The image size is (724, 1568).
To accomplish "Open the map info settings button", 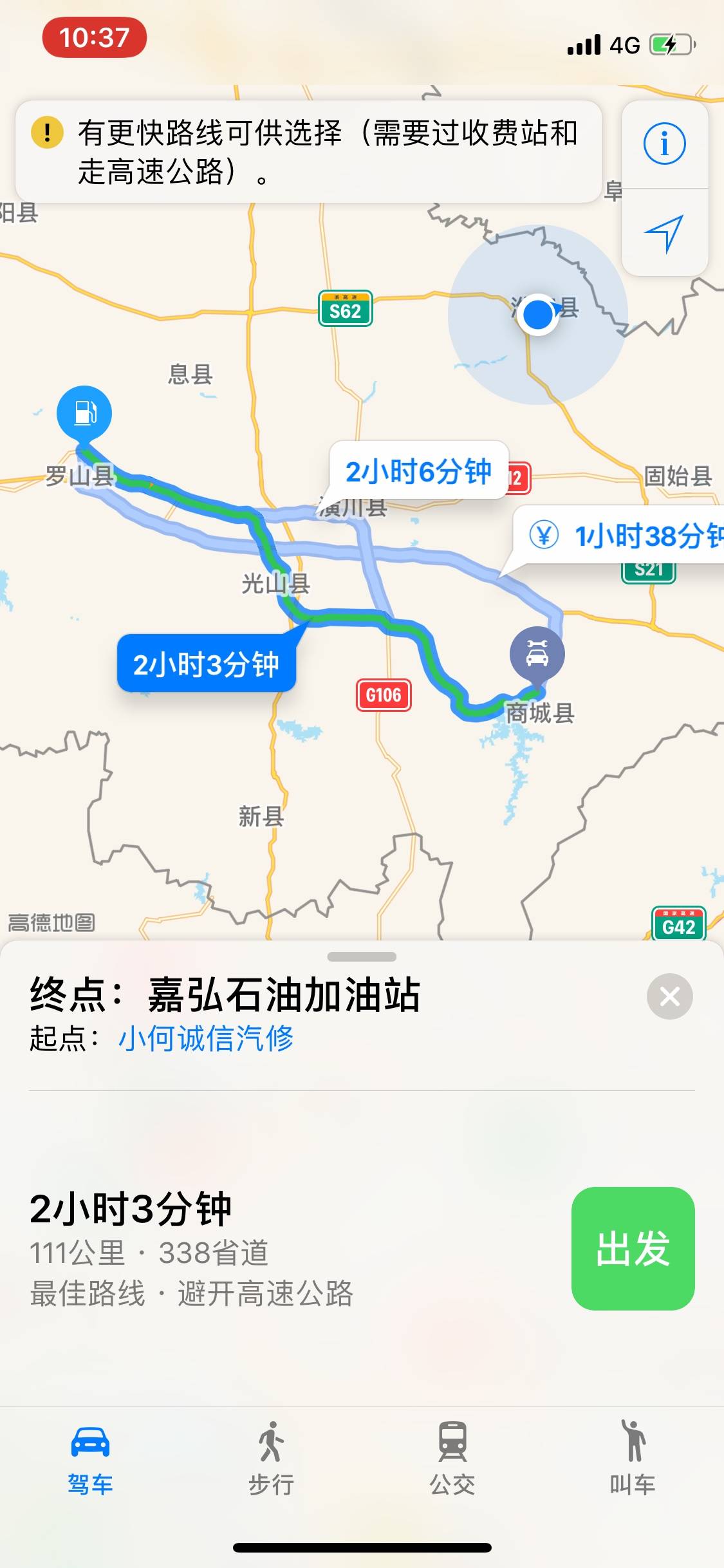I will [x=664, y=144].
